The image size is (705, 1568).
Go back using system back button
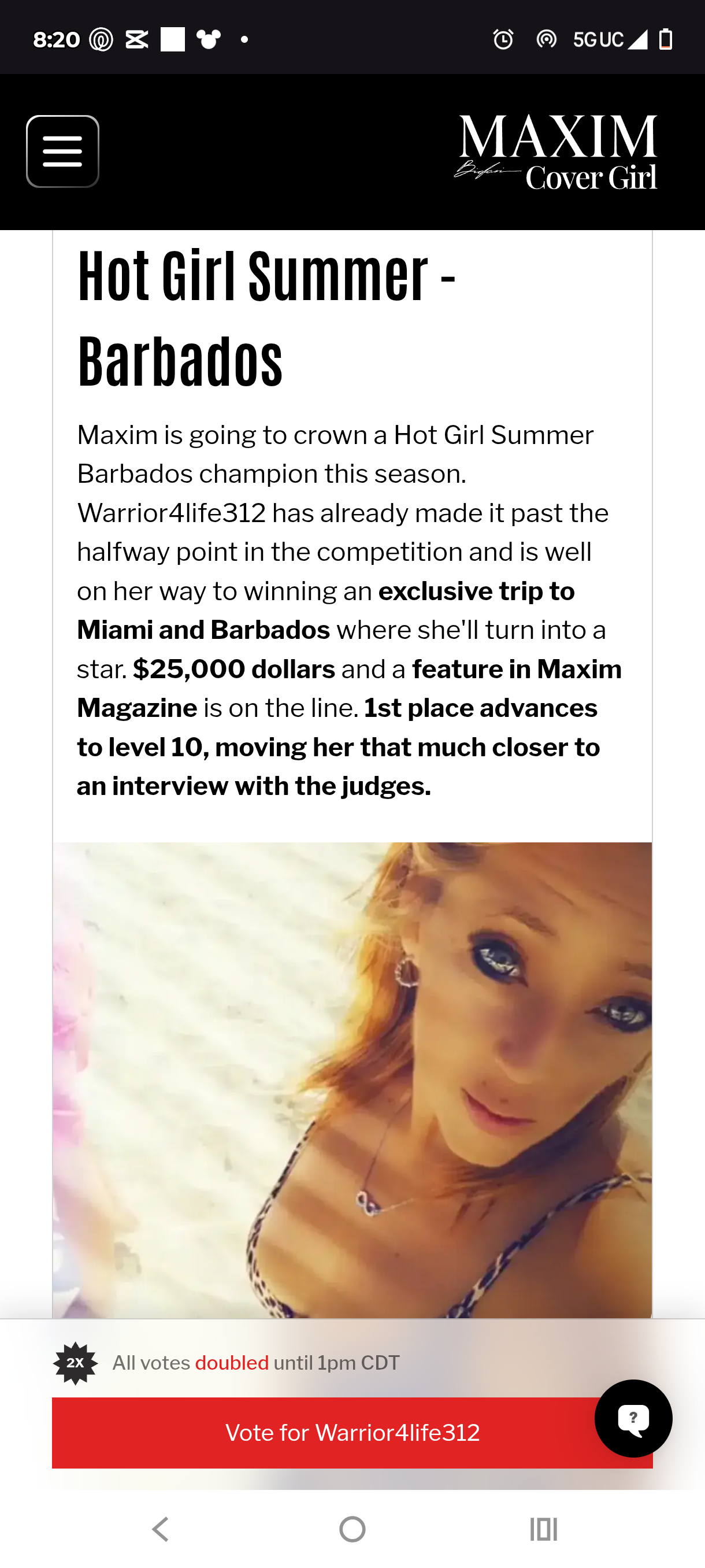[x=161, y=1529]
